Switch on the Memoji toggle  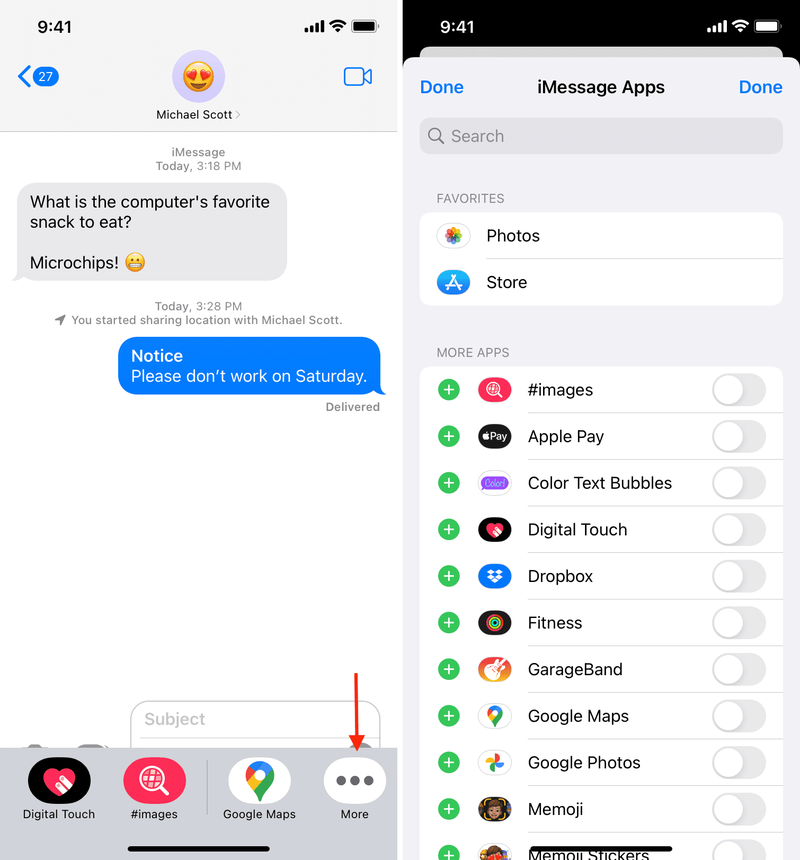click(x=739, y=809)
